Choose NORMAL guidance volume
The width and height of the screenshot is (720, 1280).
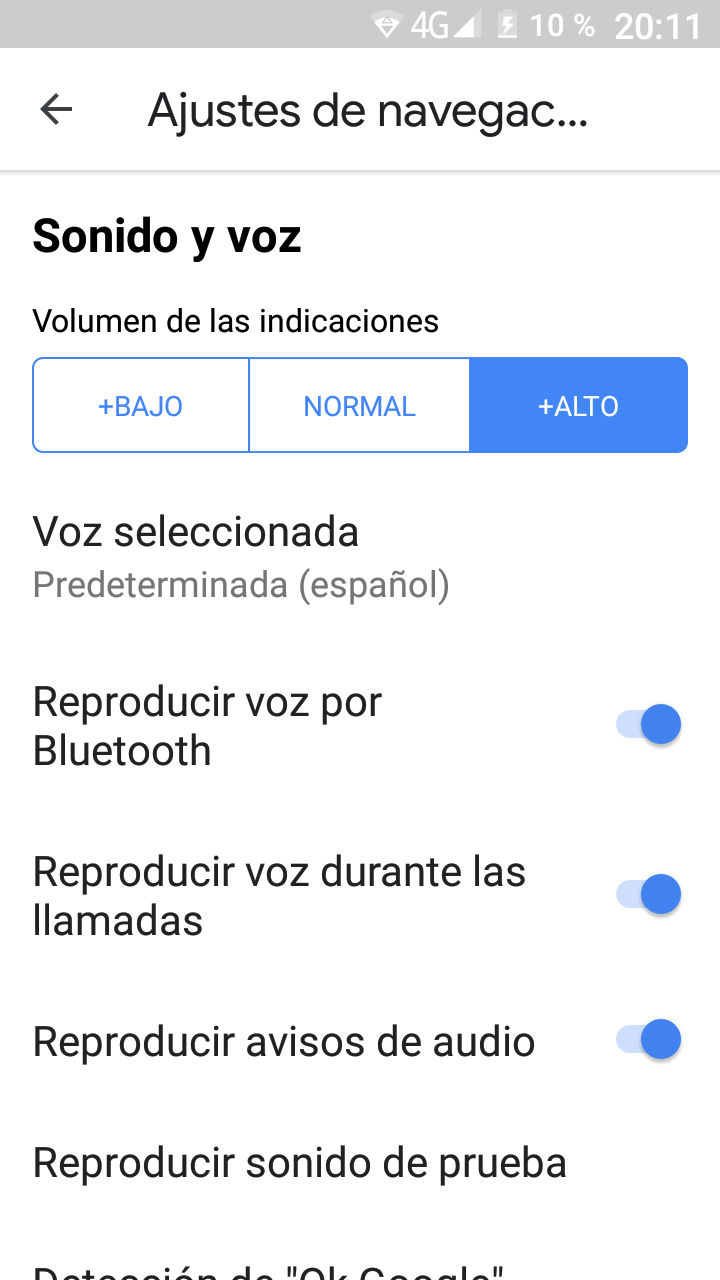tap(359, 405)
